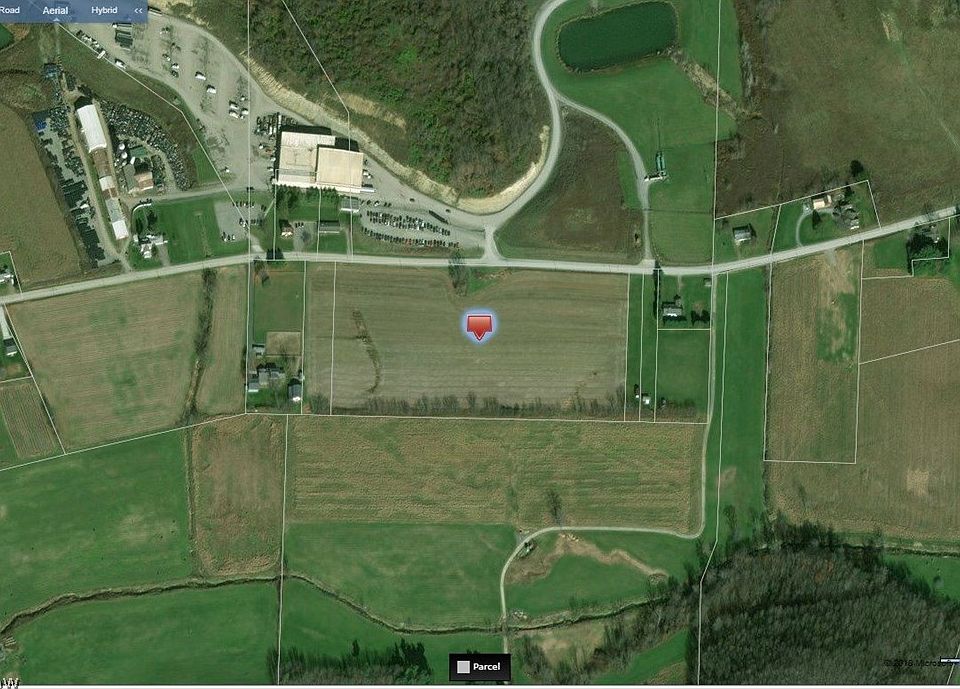
Task: Tap the red location pin marker
Action: coord(480,324)
